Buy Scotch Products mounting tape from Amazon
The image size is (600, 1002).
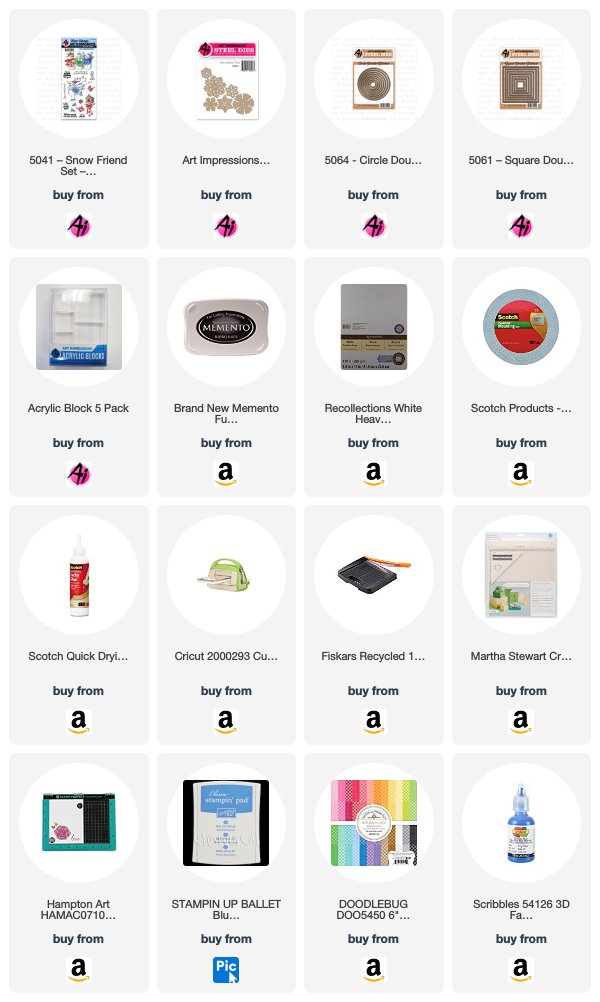click(521, 474)
